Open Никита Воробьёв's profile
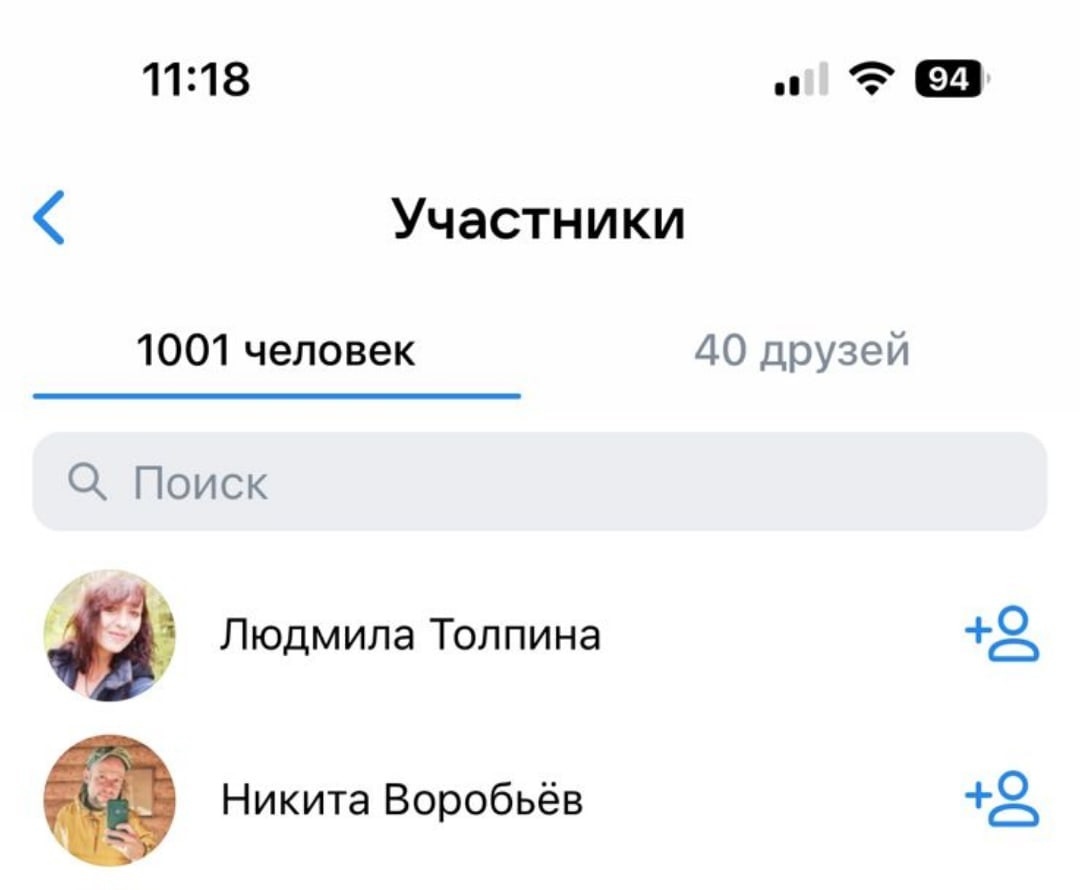 click(401, 800)
